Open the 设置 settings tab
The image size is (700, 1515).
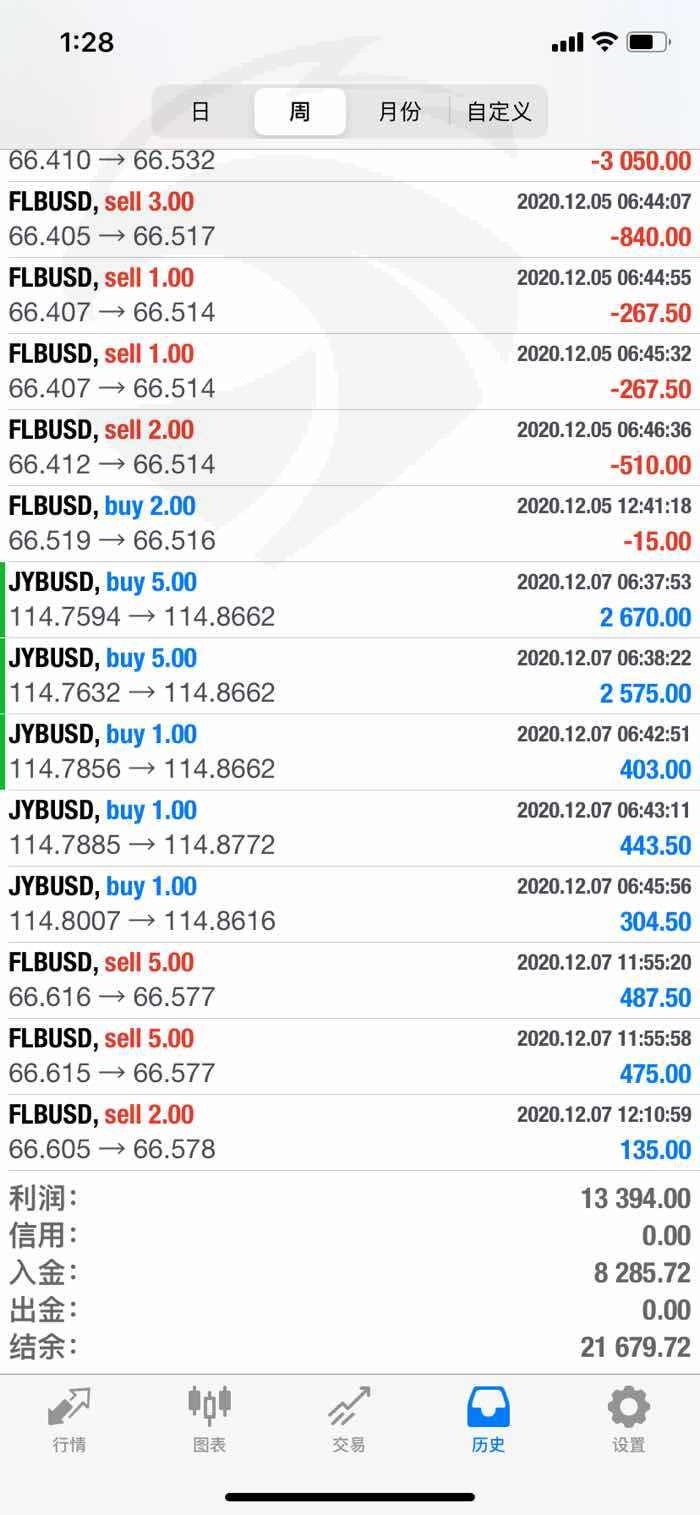tap(629, 1419)
